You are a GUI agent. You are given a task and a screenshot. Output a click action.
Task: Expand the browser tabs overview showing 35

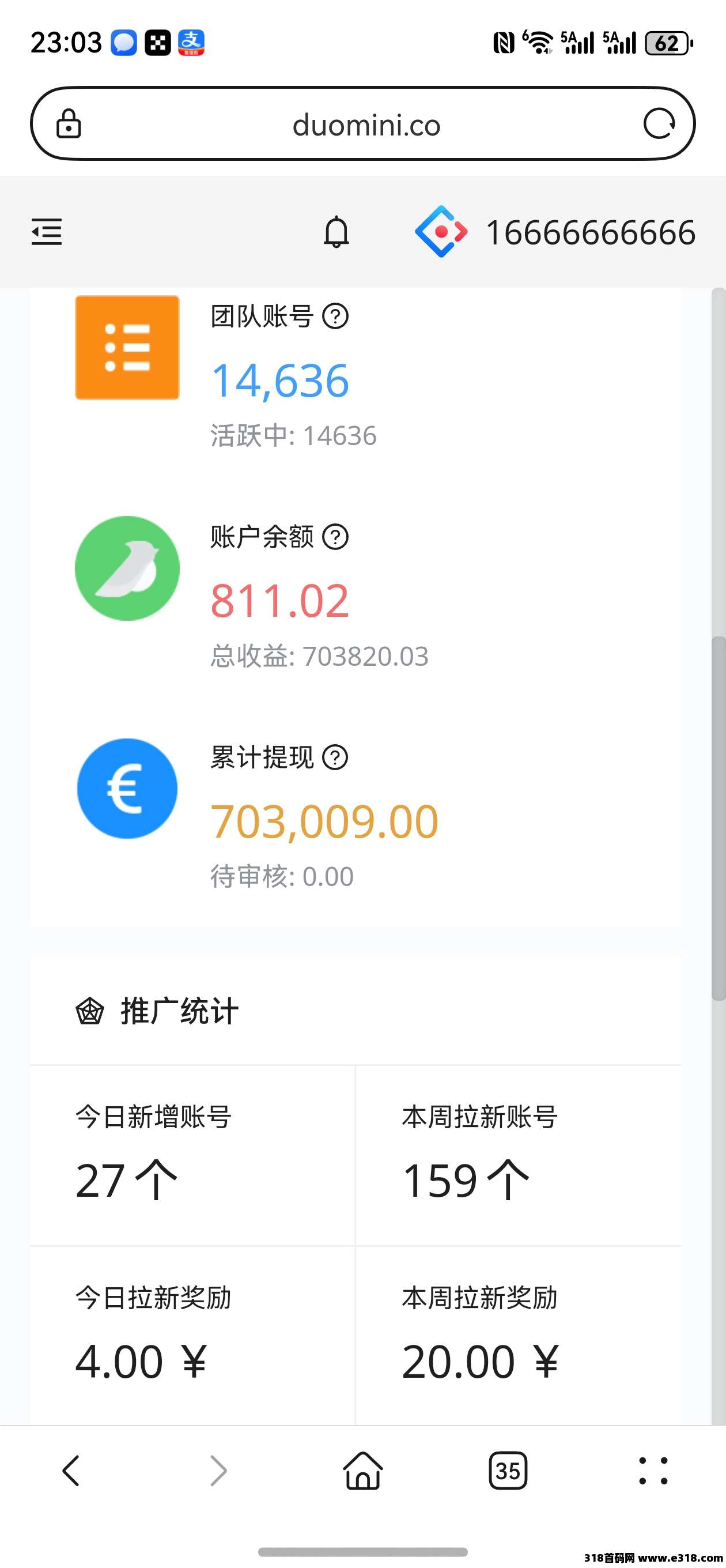point(508,1472)
